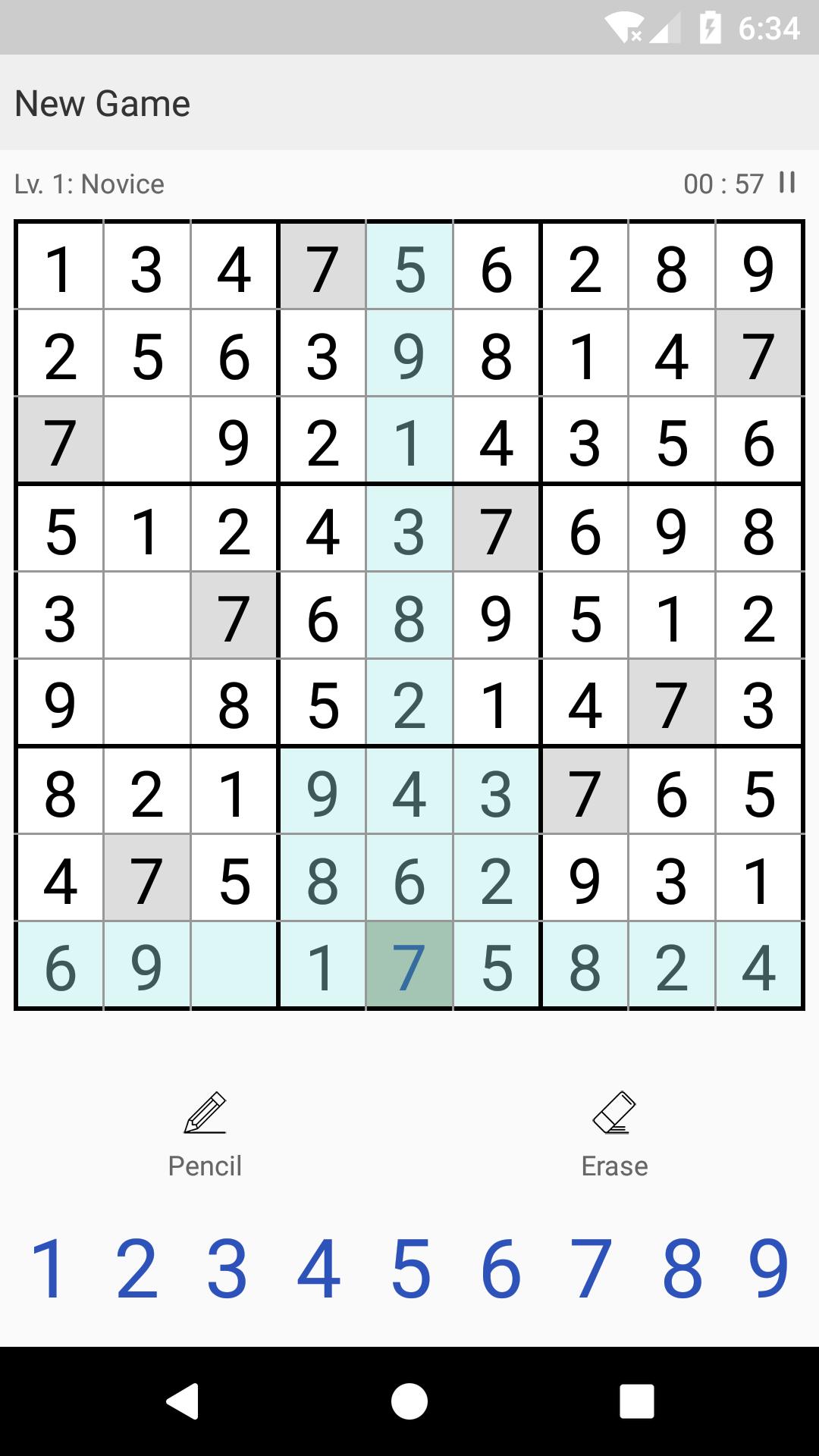819x1456 pixels.
Task: Select the empty cell between 9 and 8
Action: (x=147, y=702)
